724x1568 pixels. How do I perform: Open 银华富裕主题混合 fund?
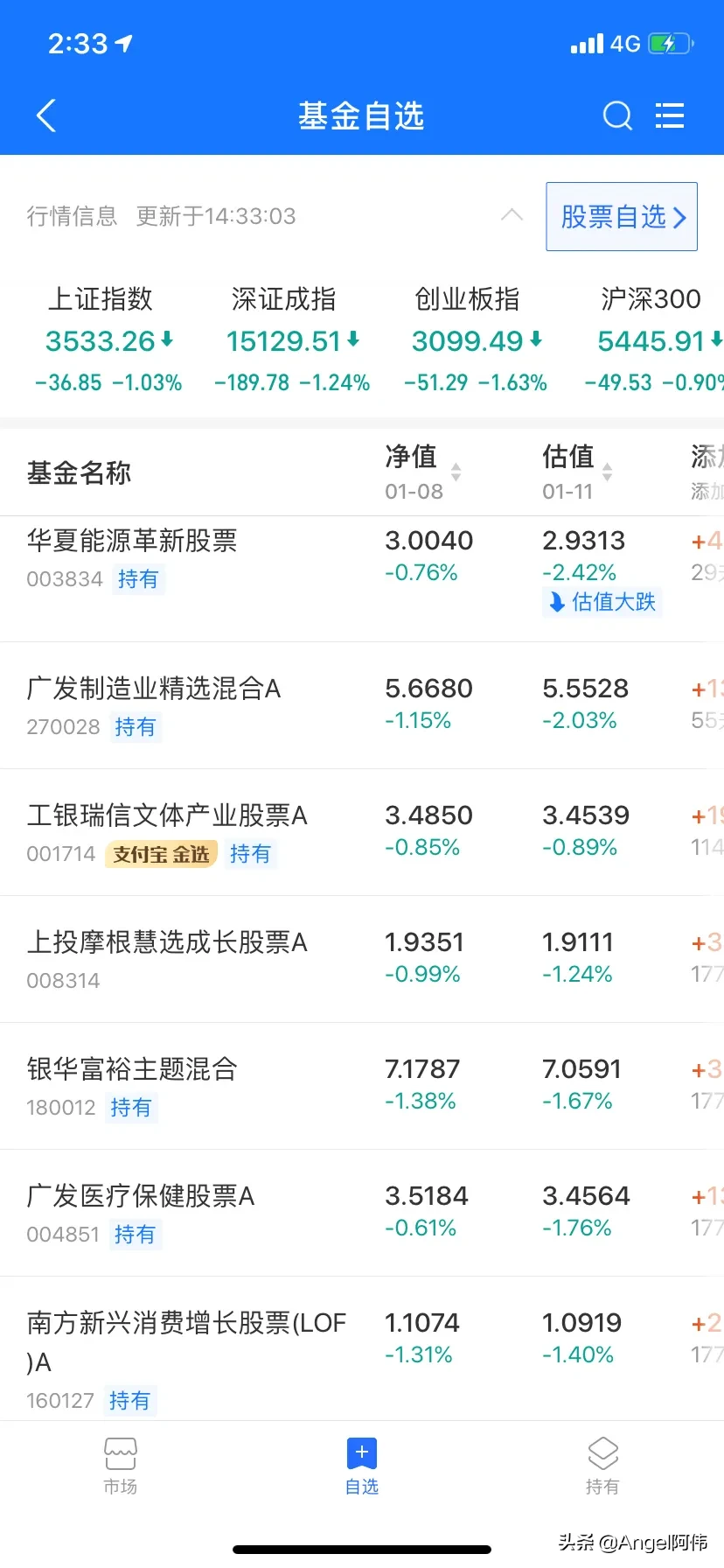[362, 1086]
